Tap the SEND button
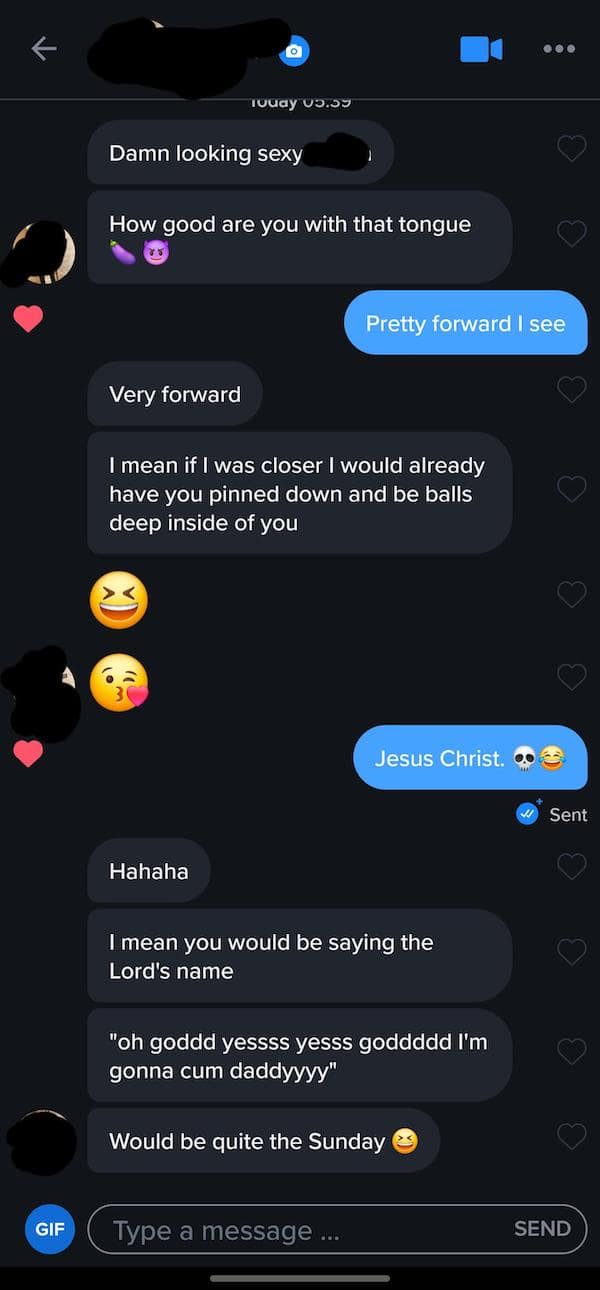 542,1229
